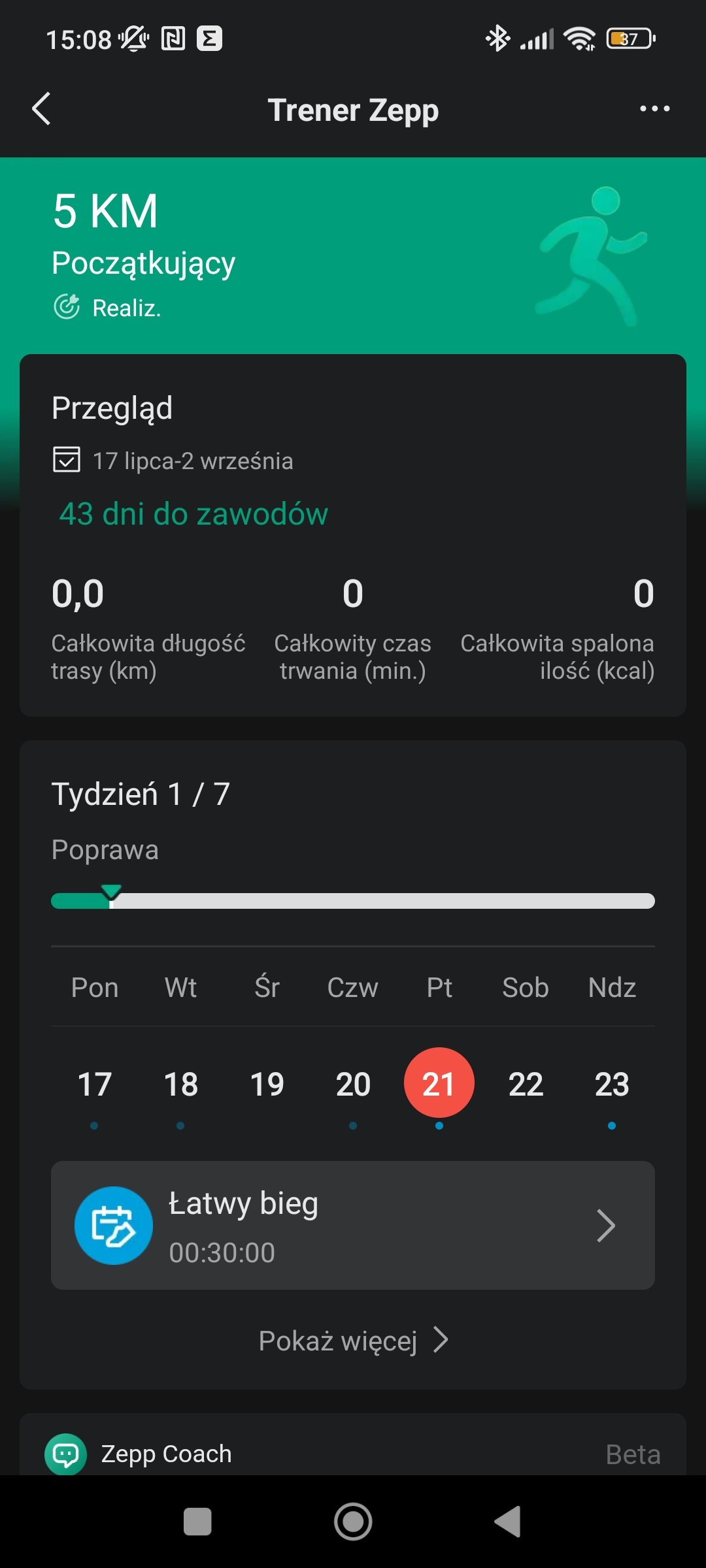This screenshot has width=706, height=1568.
Task: Open the Łatwy bieg workout card
Action: coord(353,1225)
